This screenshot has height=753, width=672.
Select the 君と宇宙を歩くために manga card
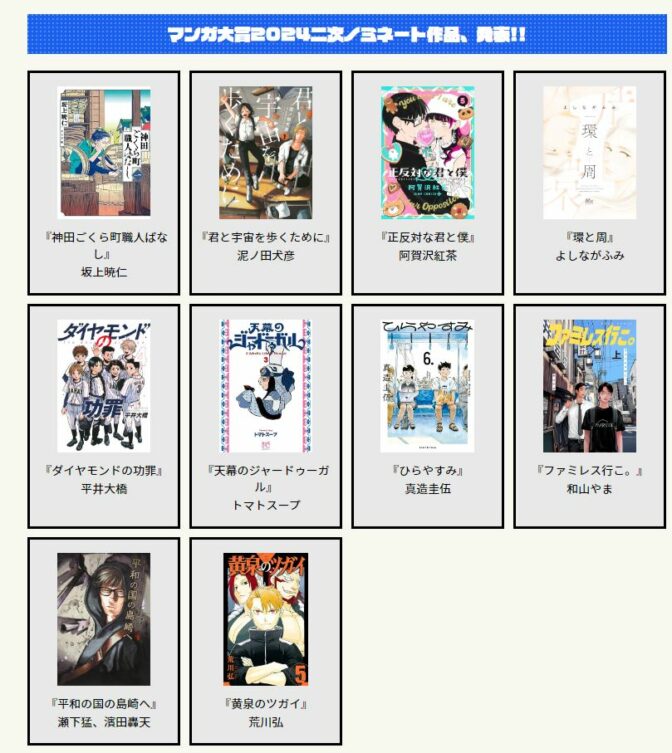(265, 153)
